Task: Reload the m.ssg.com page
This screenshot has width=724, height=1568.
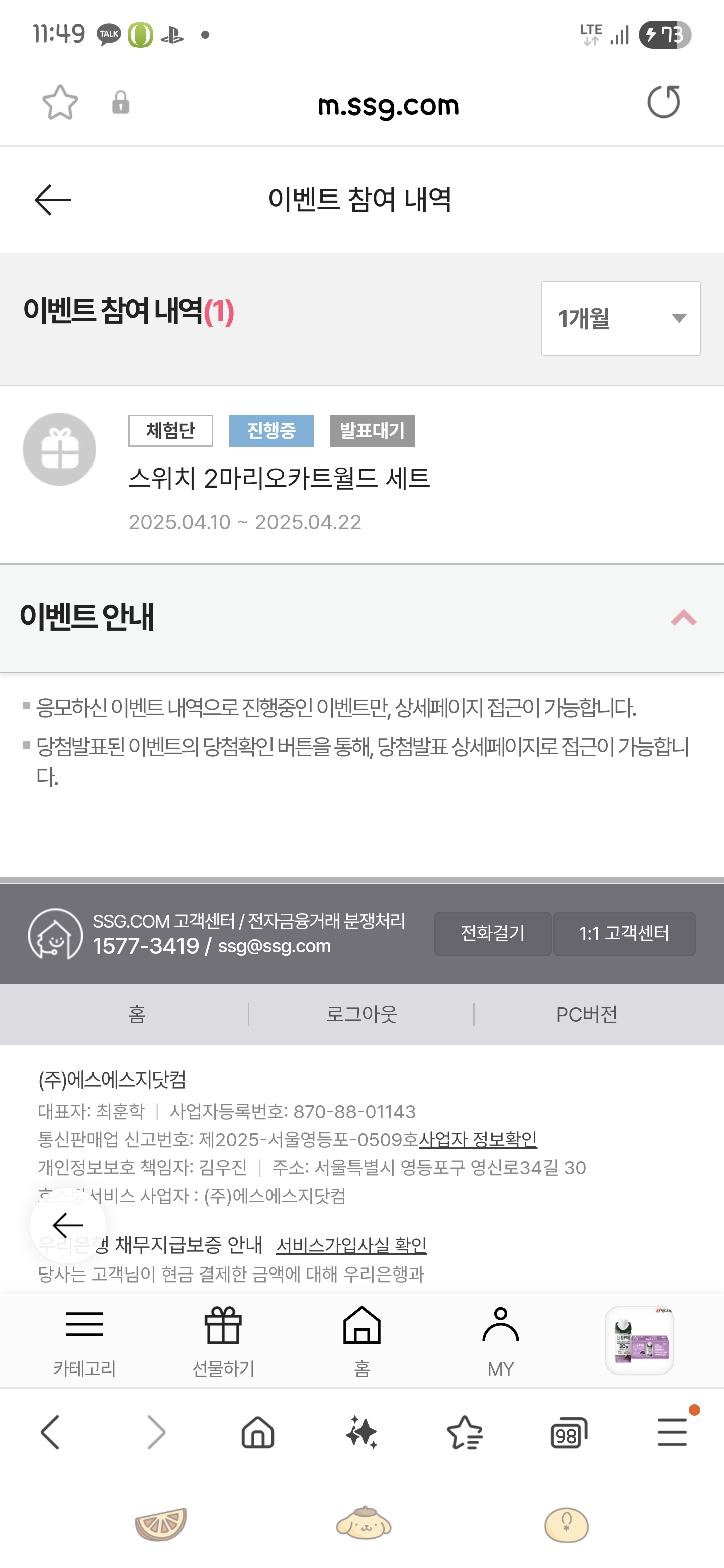Action: tap(663, 102)
